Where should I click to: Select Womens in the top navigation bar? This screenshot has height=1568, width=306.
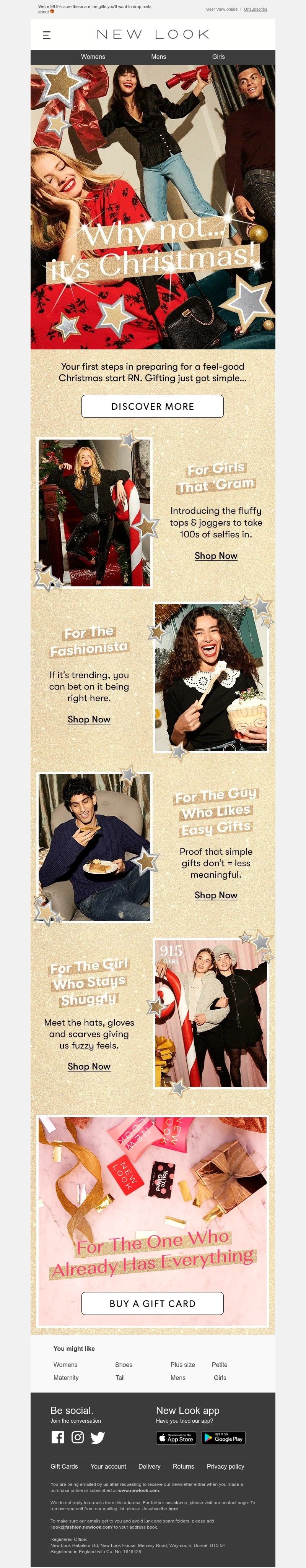tap(93, 57)
